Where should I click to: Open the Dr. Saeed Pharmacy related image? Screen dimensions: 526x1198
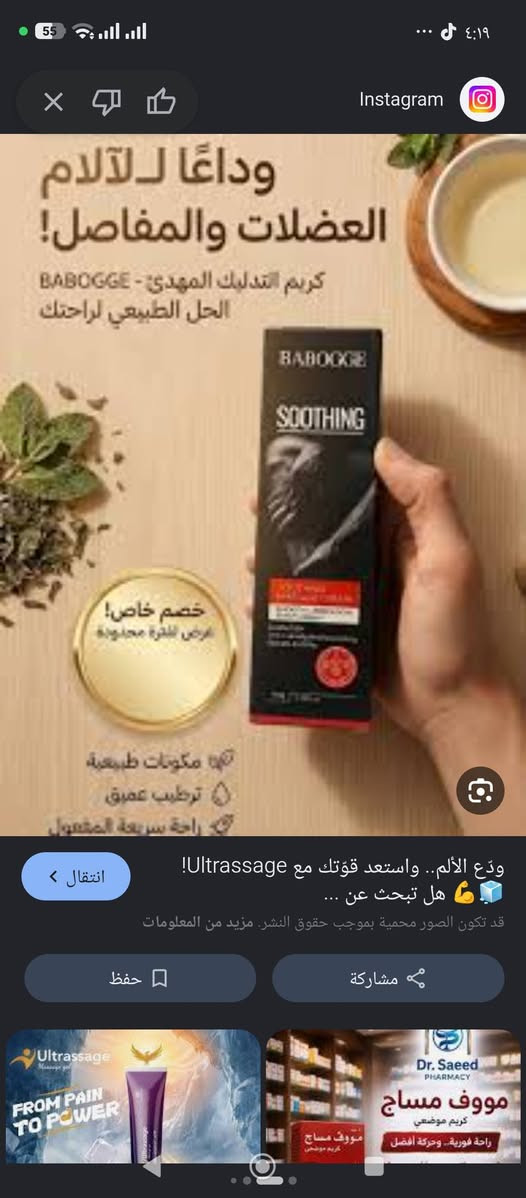[393, 1096]
